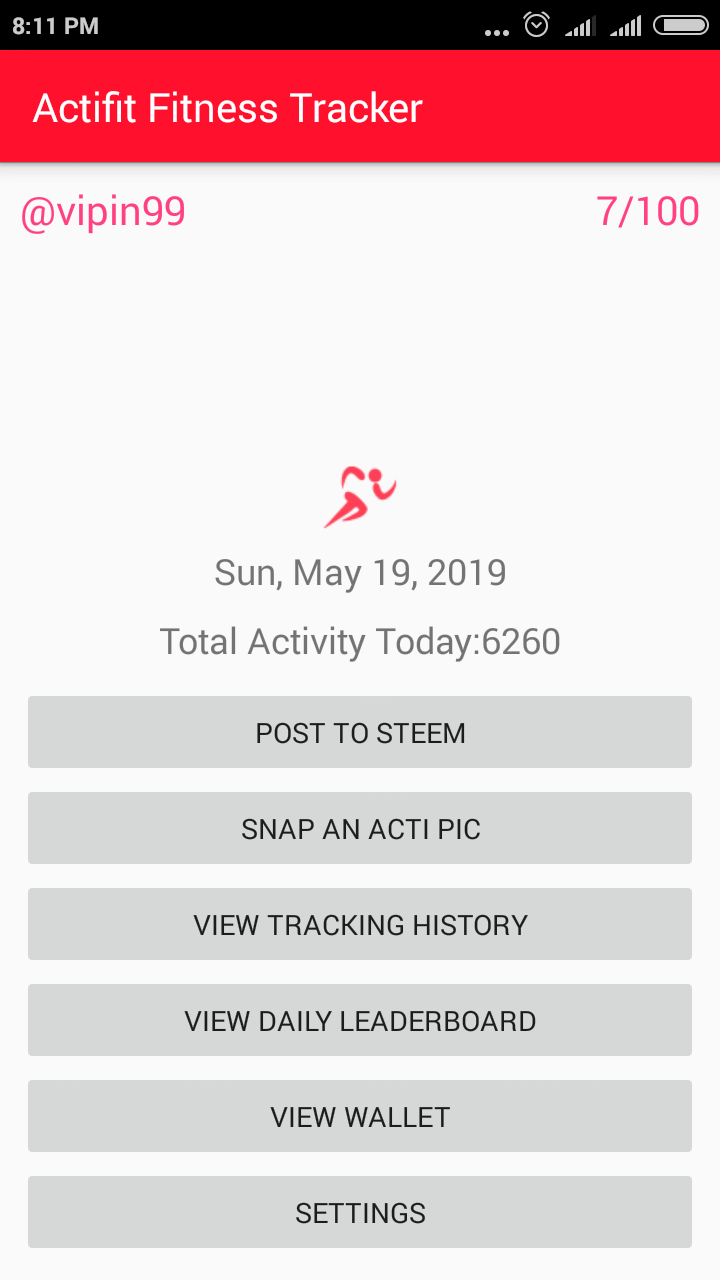Open View Wallet
The width and height of the screenshot is (720, 1280).
click(x=360, y=1116)
